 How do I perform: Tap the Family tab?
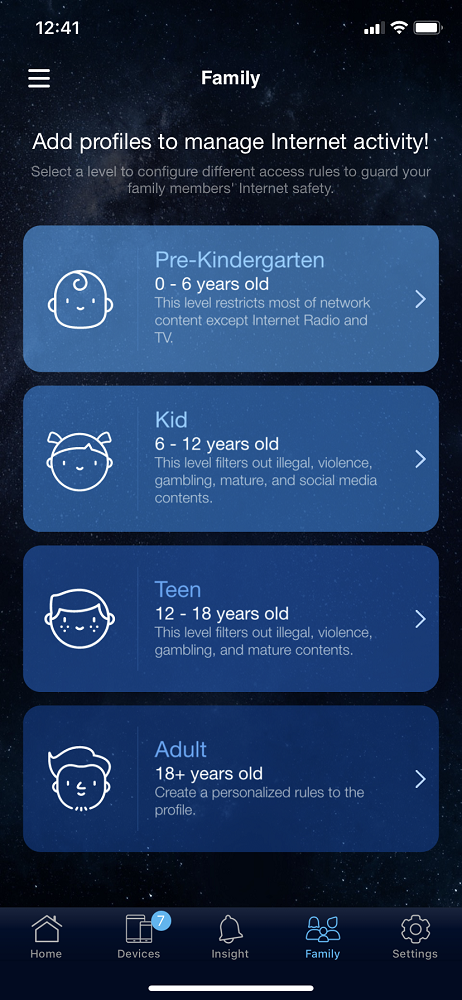(322, 938)
